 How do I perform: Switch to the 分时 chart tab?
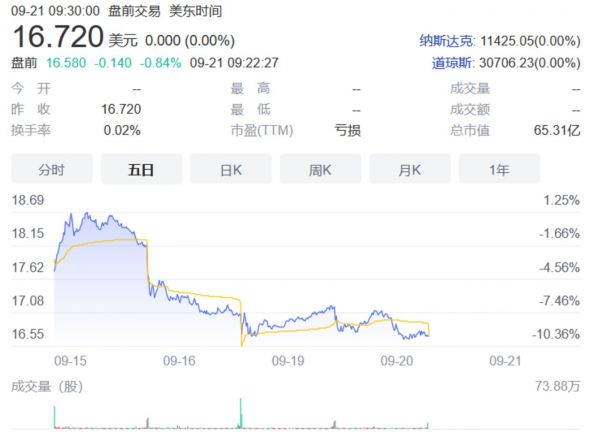[51, 169]
